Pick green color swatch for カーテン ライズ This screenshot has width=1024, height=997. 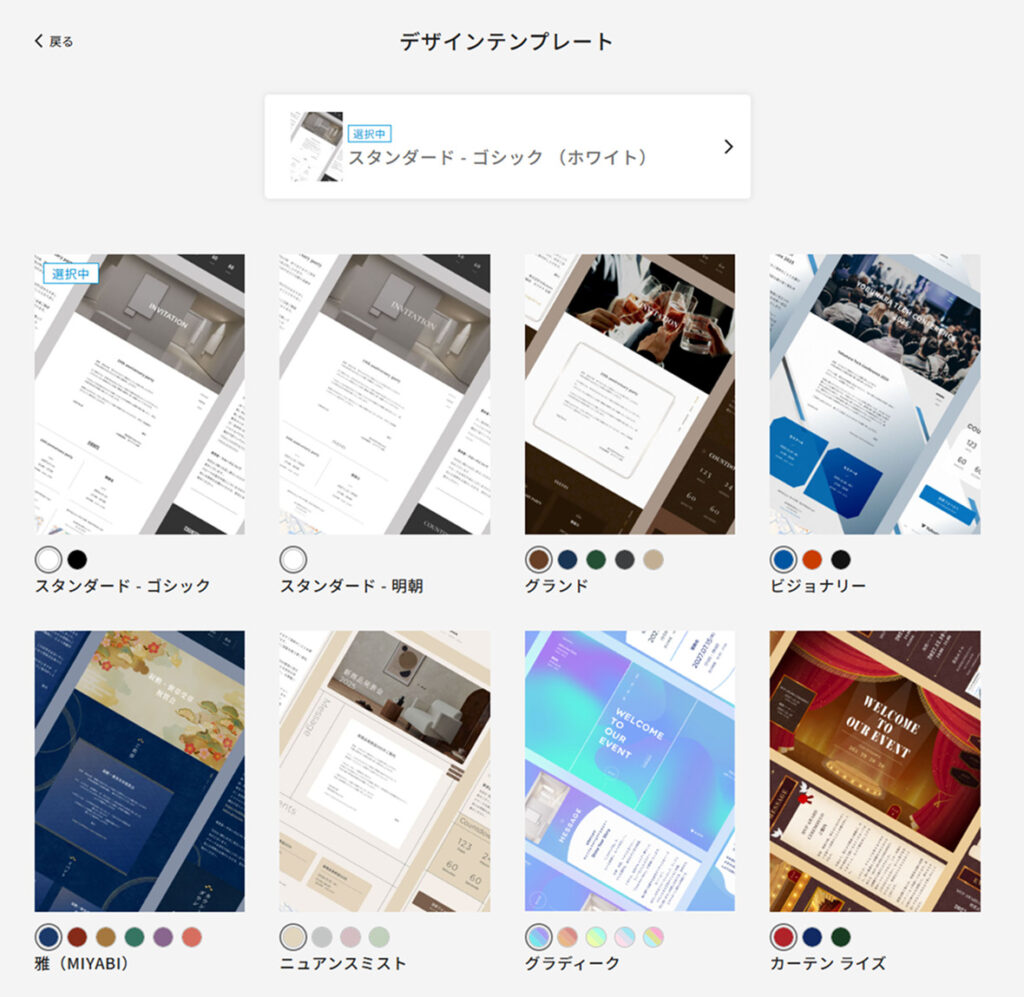point(841,937)
